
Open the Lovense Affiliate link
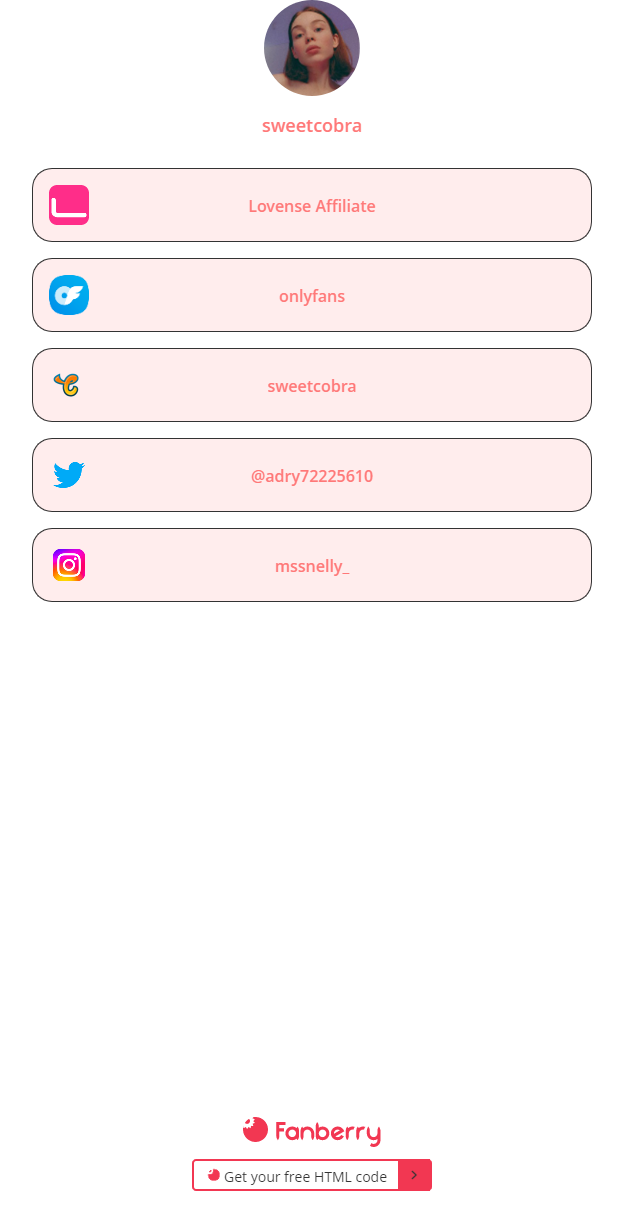click(x=312, y=205)
